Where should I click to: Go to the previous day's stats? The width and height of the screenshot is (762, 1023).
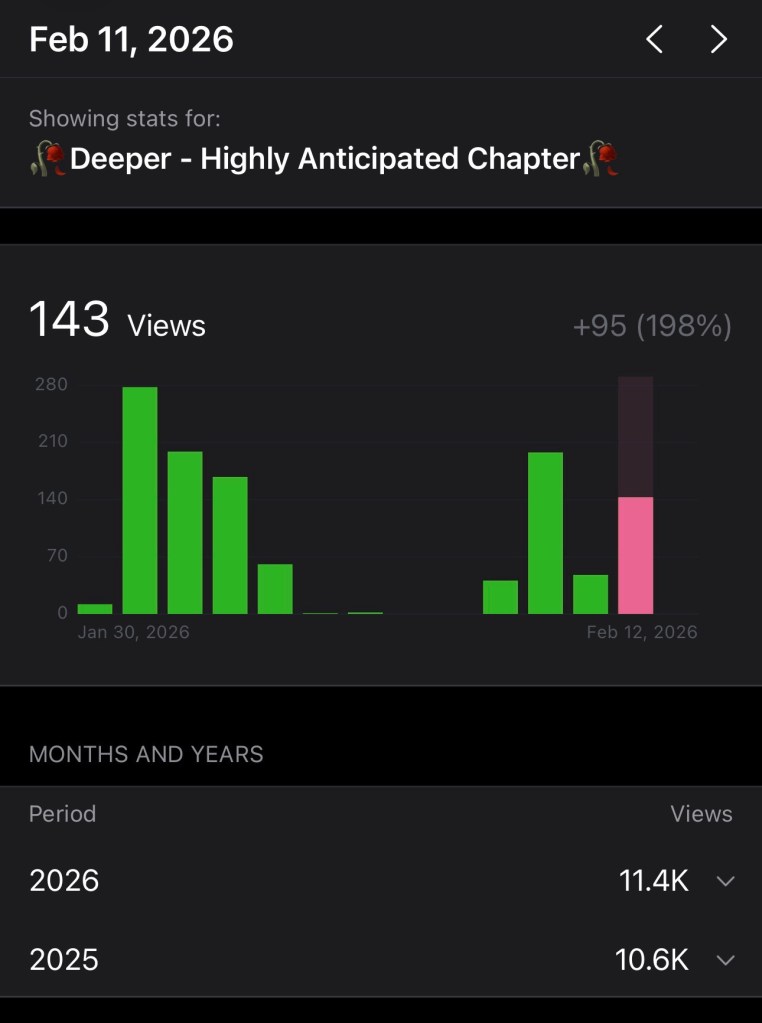pyautogui.click(x=654, y=39)
